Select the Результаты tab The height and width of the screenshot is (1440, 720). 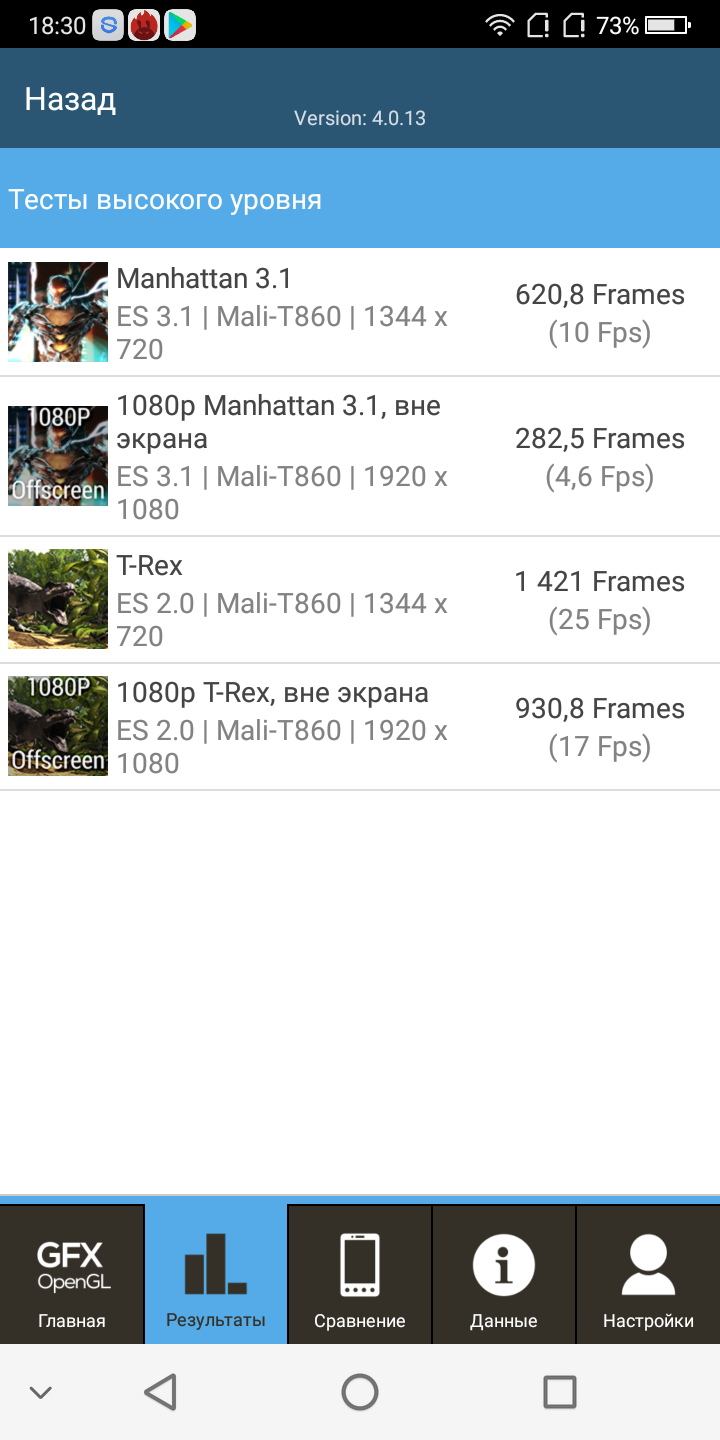click(x=216, y=1274)
